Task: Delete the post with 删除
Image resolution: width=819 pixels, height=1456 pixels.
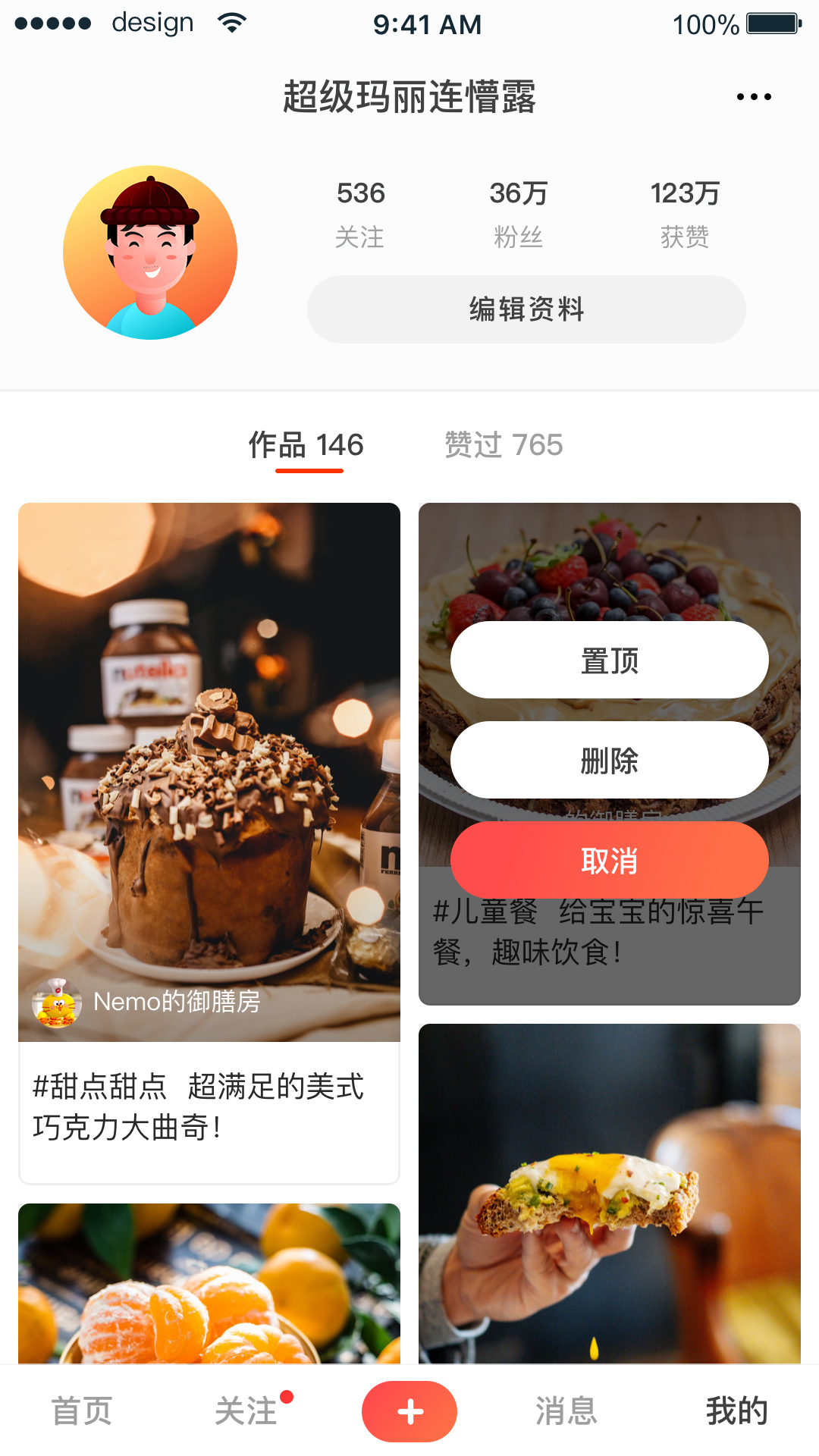Action: (609, 760)
